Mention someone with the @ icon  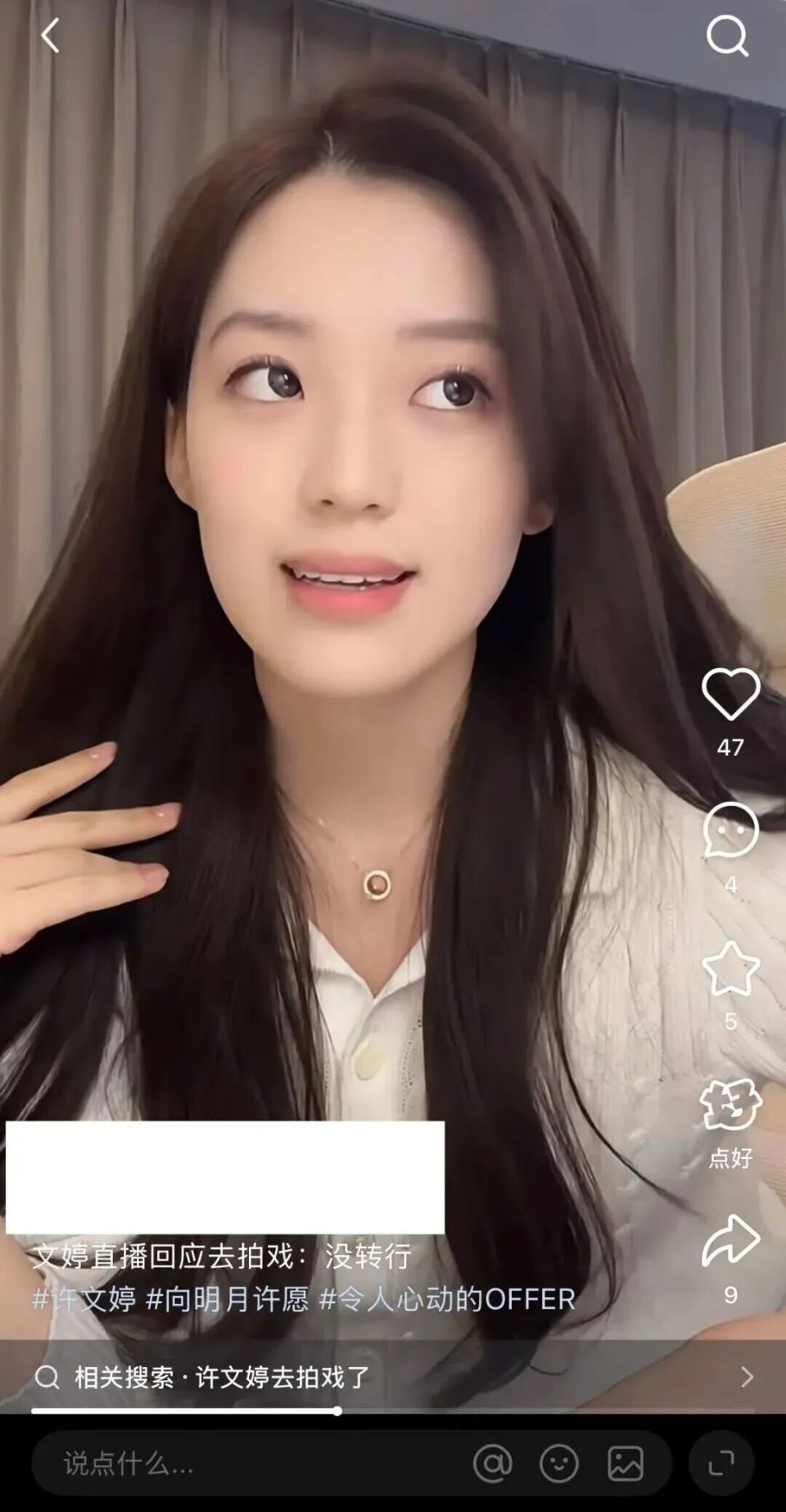click(x=493, y=1463)
